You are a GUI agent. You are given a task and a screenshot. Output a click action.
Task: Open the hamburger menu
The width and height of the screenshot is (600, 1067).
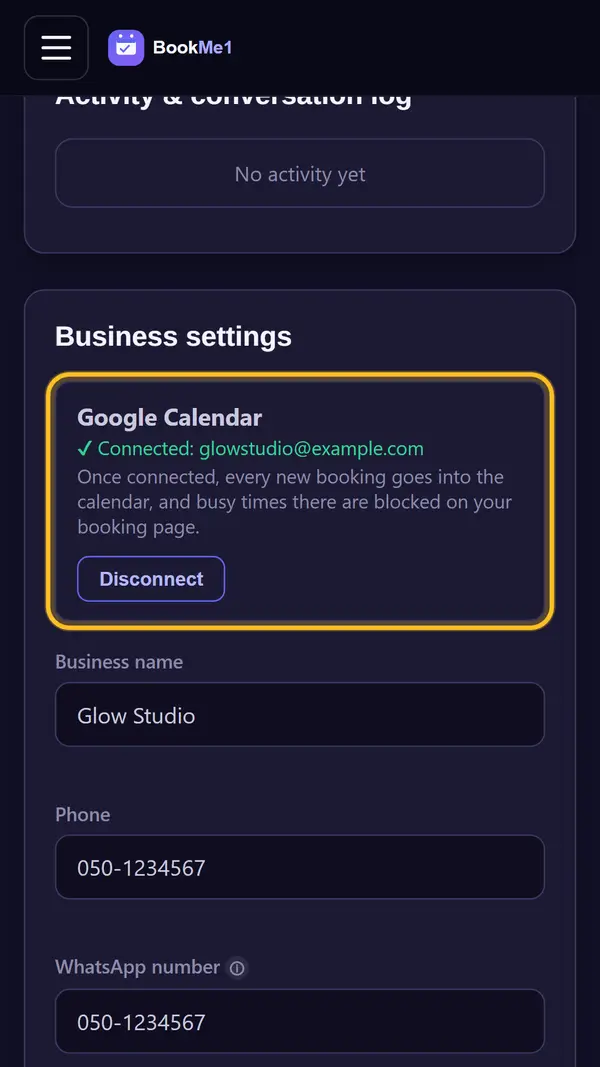point(56,48)
